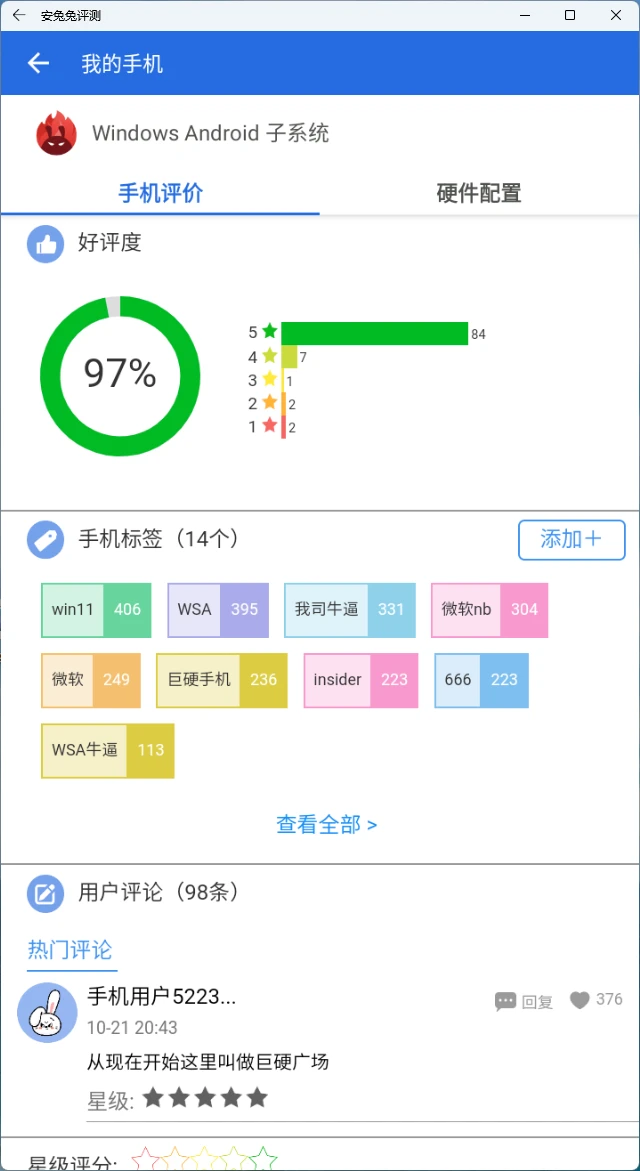
Task: Close the window with the X button
Action: pyautogui.click(x=616, y=15)
